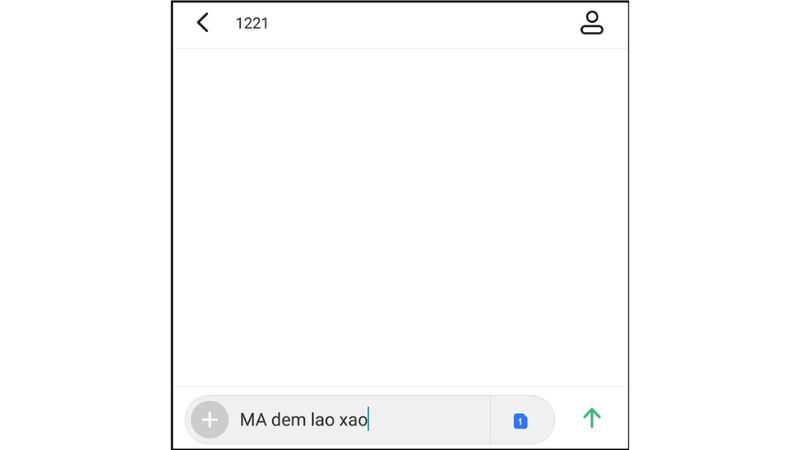Open contact details for 1221

pyautogui.click(x=592, y=23)
